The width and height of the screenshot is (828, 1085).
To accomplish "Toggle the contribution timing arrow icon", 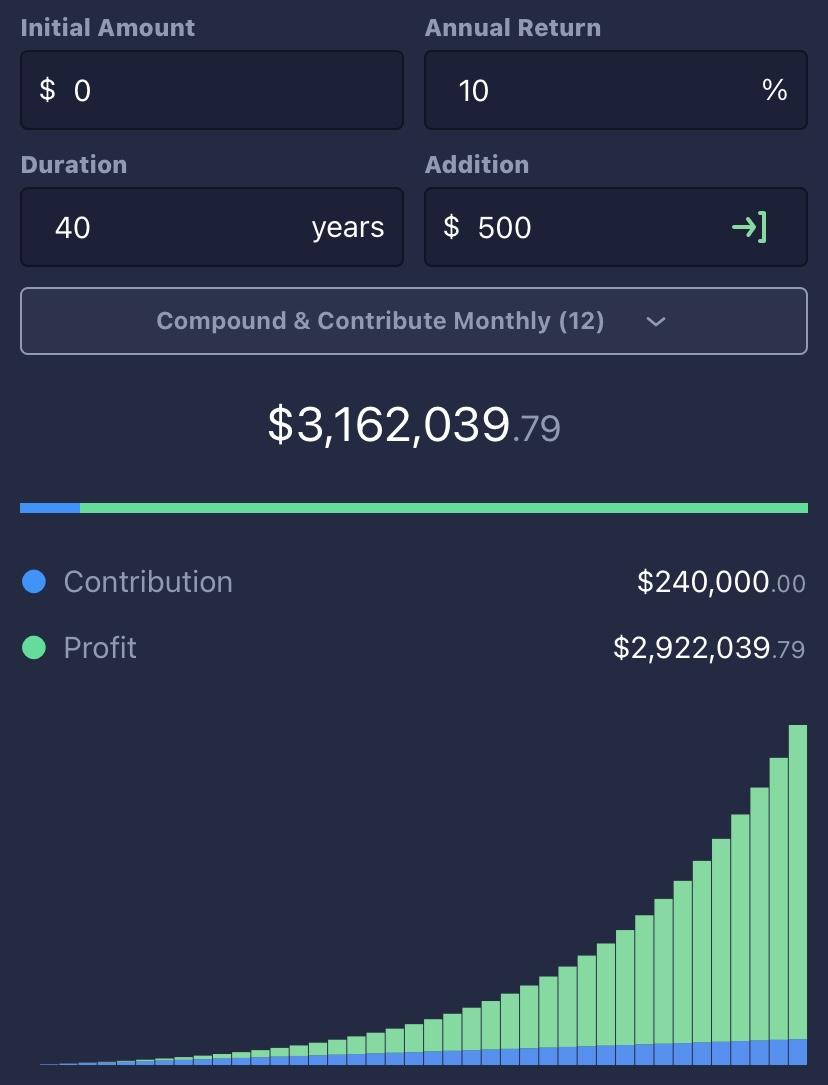I will pos(749,228).
